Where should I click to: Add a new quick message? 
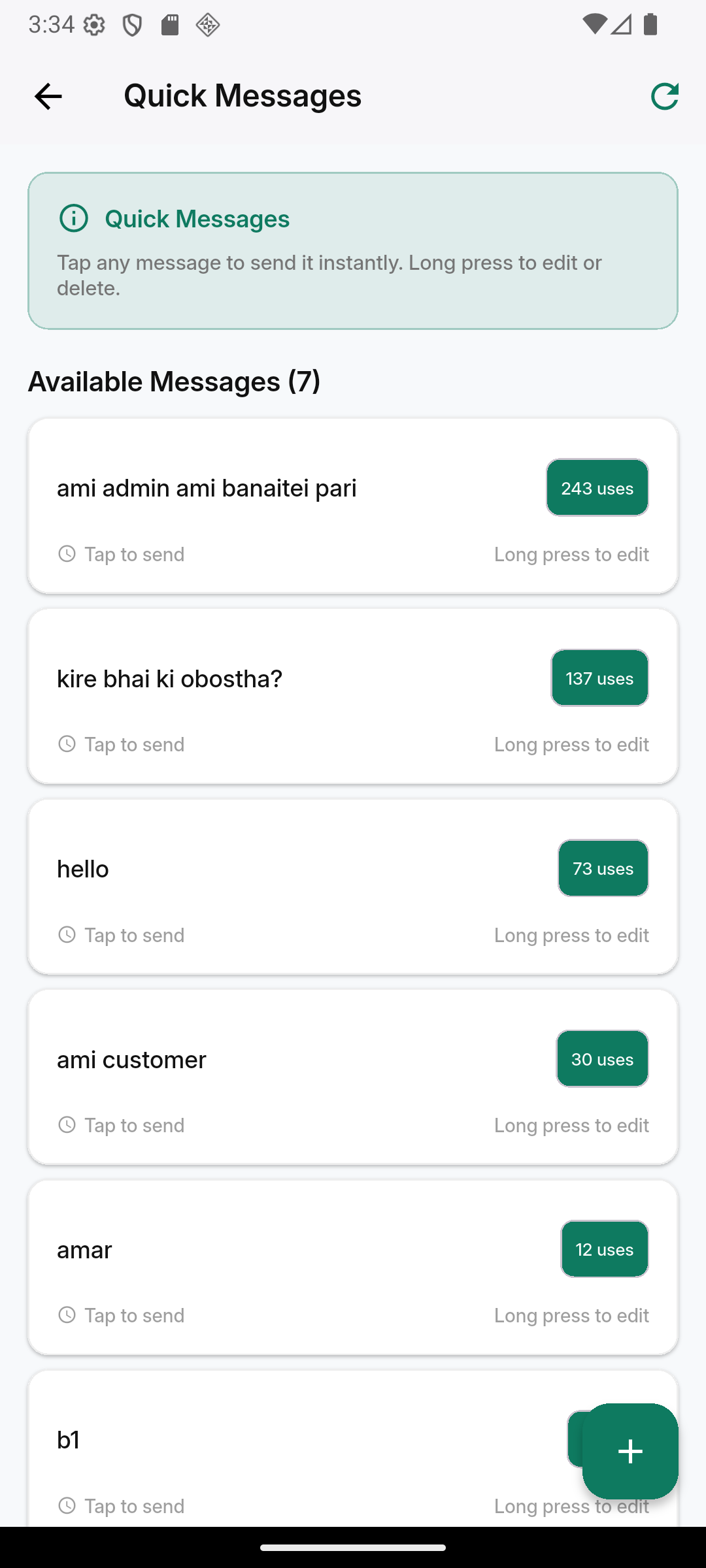[630, 1451]
